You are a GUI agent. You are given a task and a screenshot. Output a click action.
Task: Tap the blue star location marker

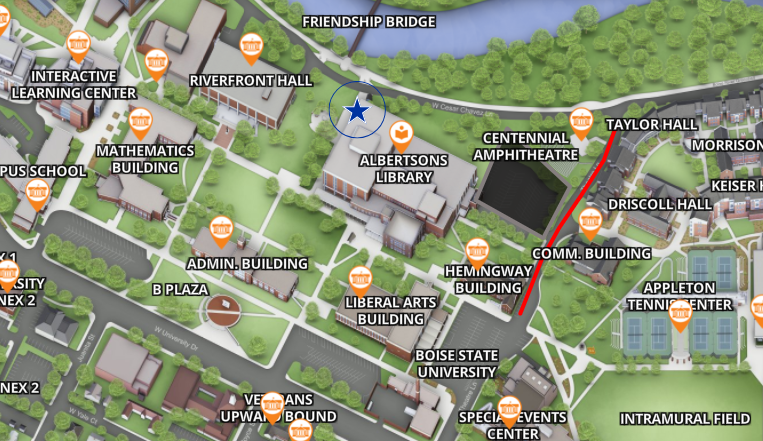(x=357, y=111)
